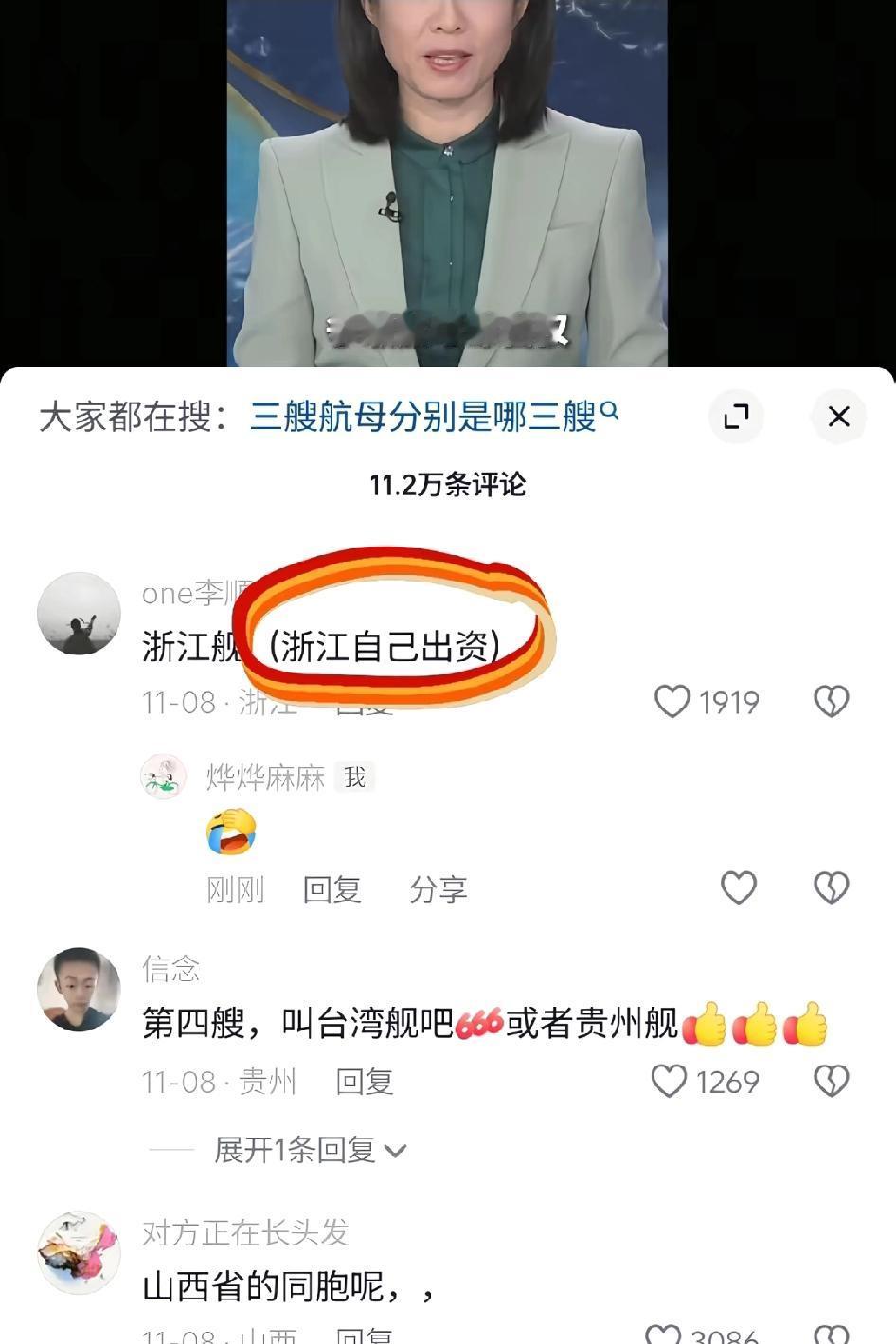Open search result 三艘航母分别是哪三艘
Viewport: 896px width, 1344px height.
click(x=426, y=414)
